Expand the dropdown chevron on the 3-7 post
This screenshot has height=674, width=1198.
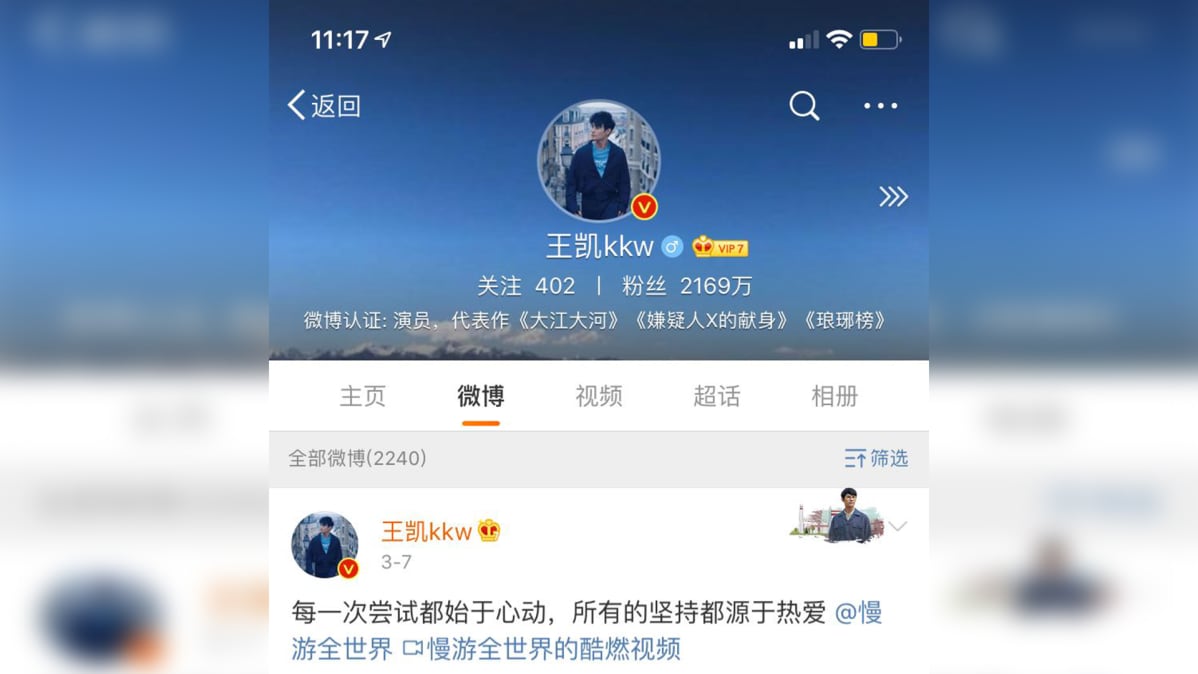[x=898, y=526]
